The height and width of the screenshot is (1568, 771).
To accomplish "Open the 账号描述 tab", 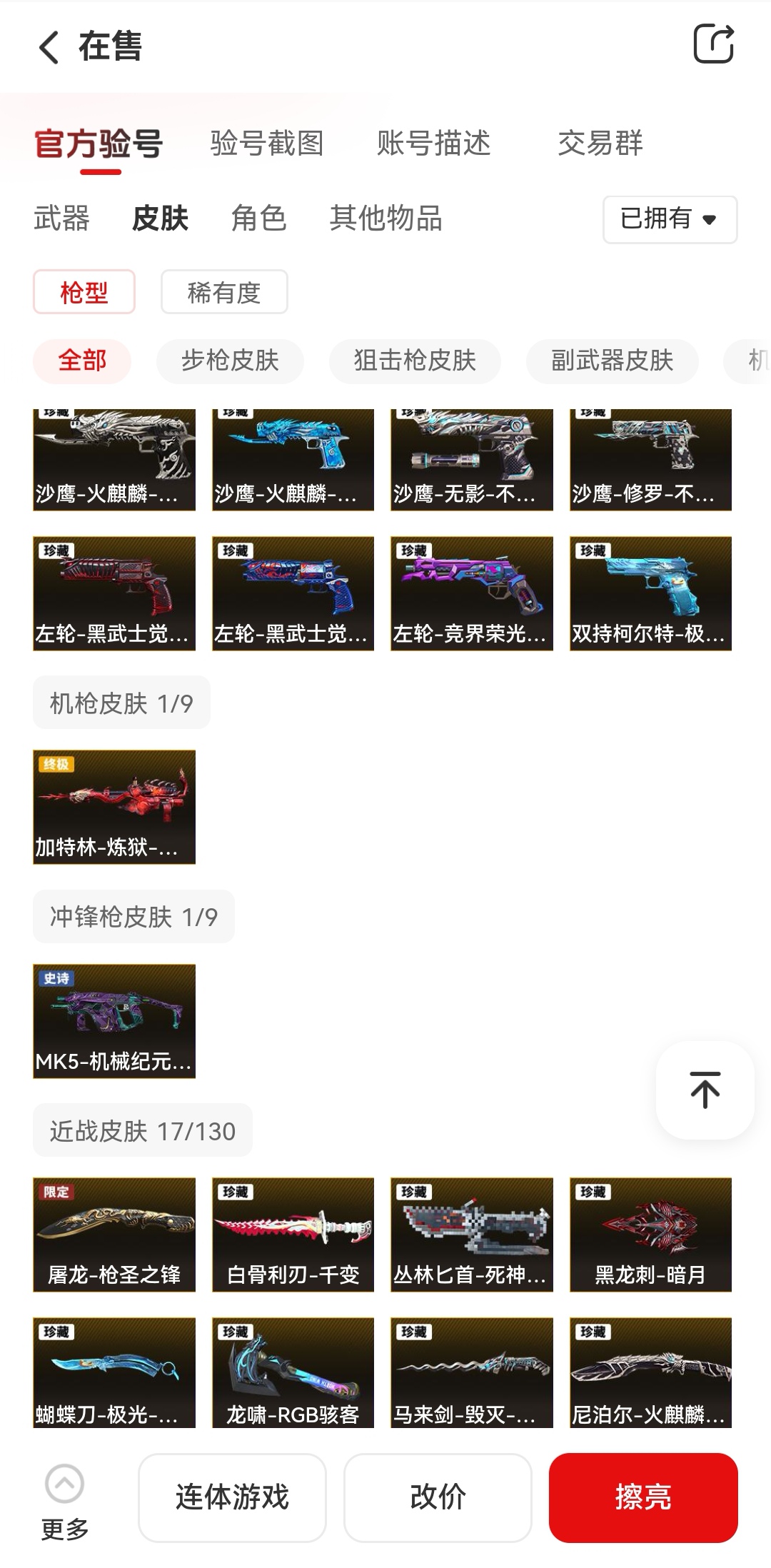I will pos(433,144).
